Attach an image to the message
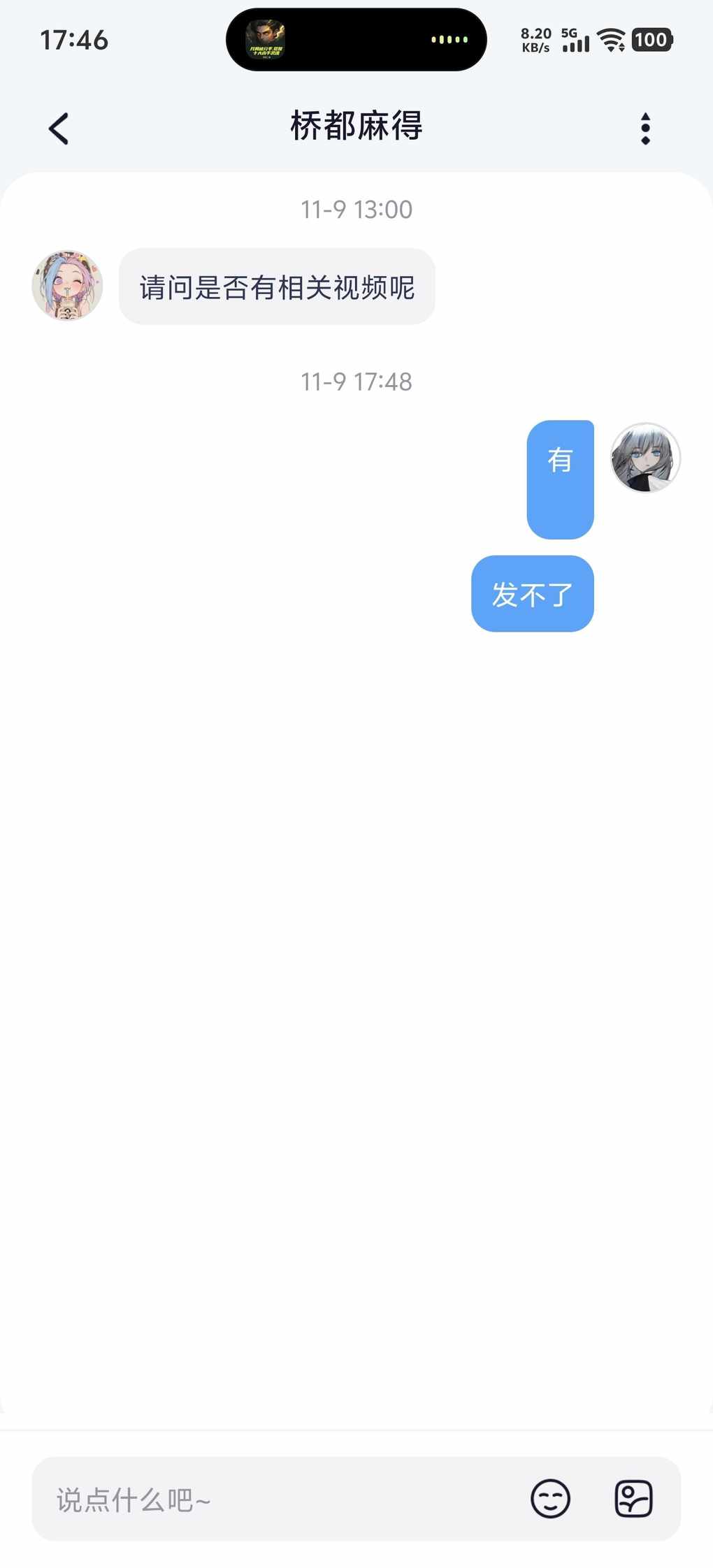Image resolution: width=713 pixels, height=1568 pixels. coord(633,1499)
